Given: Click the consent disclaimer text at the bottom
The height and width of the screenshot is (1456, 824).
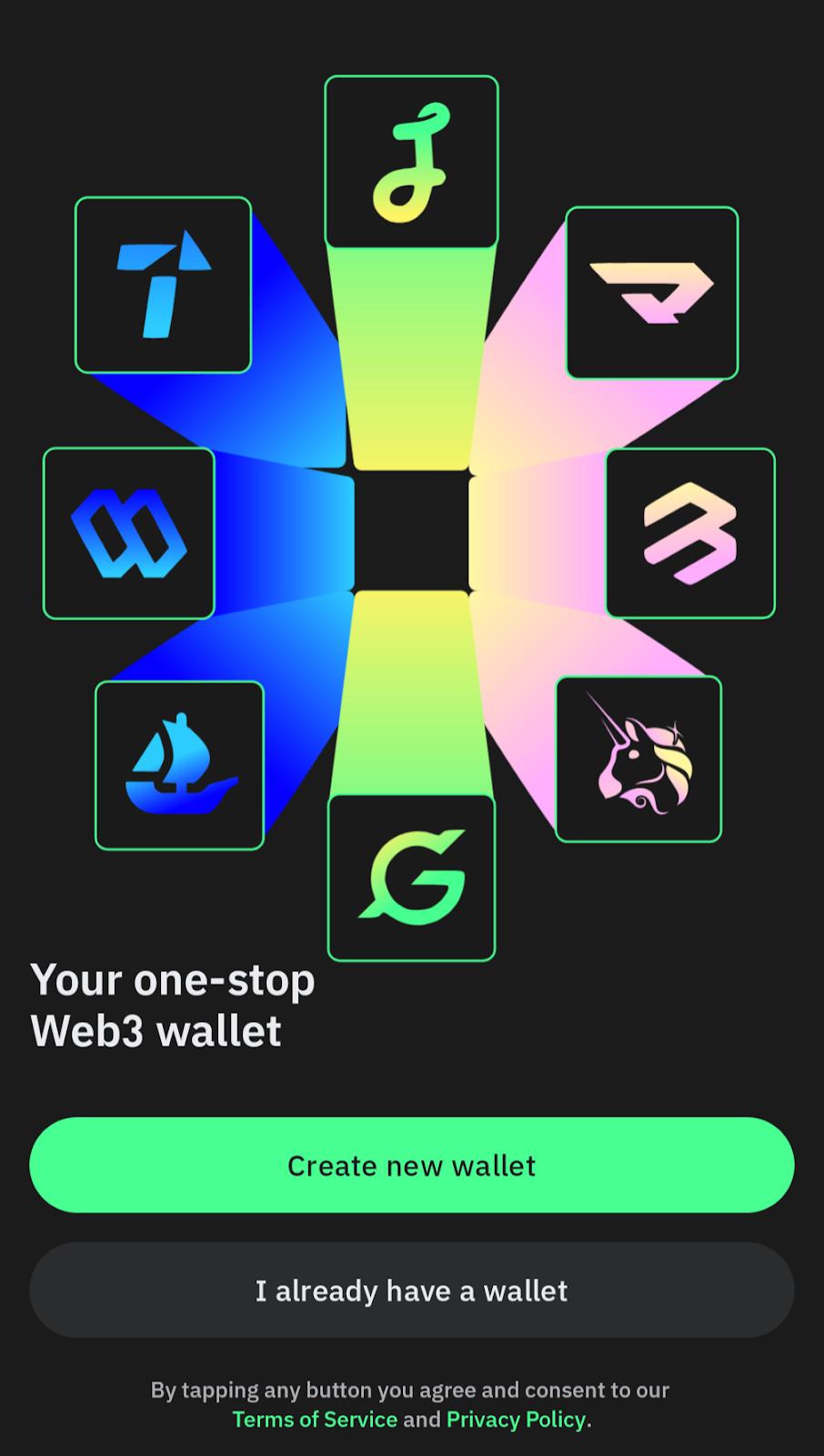Looking at the screenshot, I should click(x=409, y=1390).
